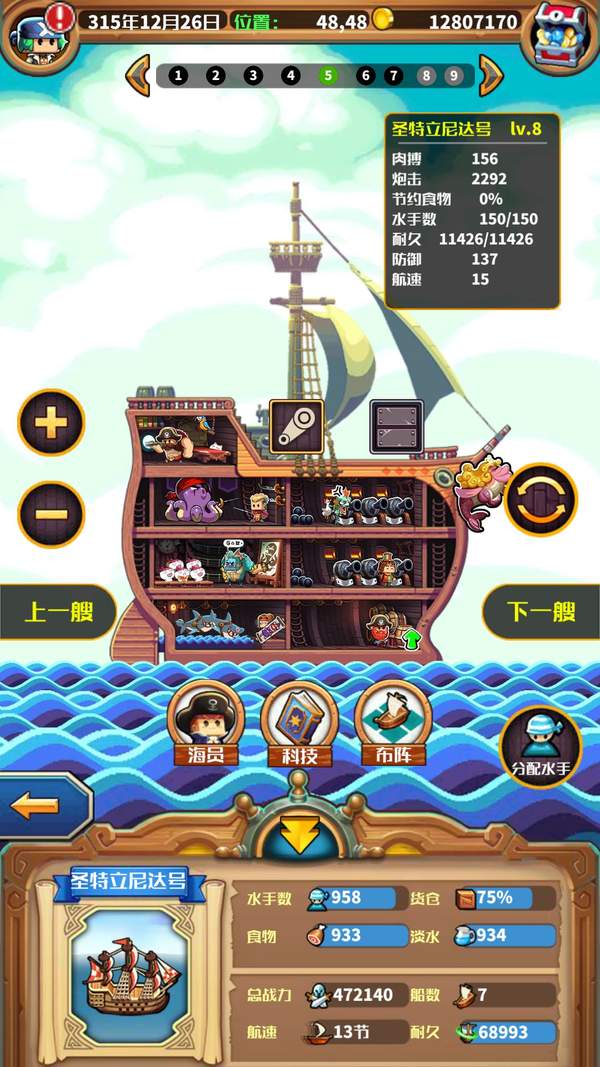The image size is (600, 1067).
Task: Select ship number 6
Action: point(365,76)
